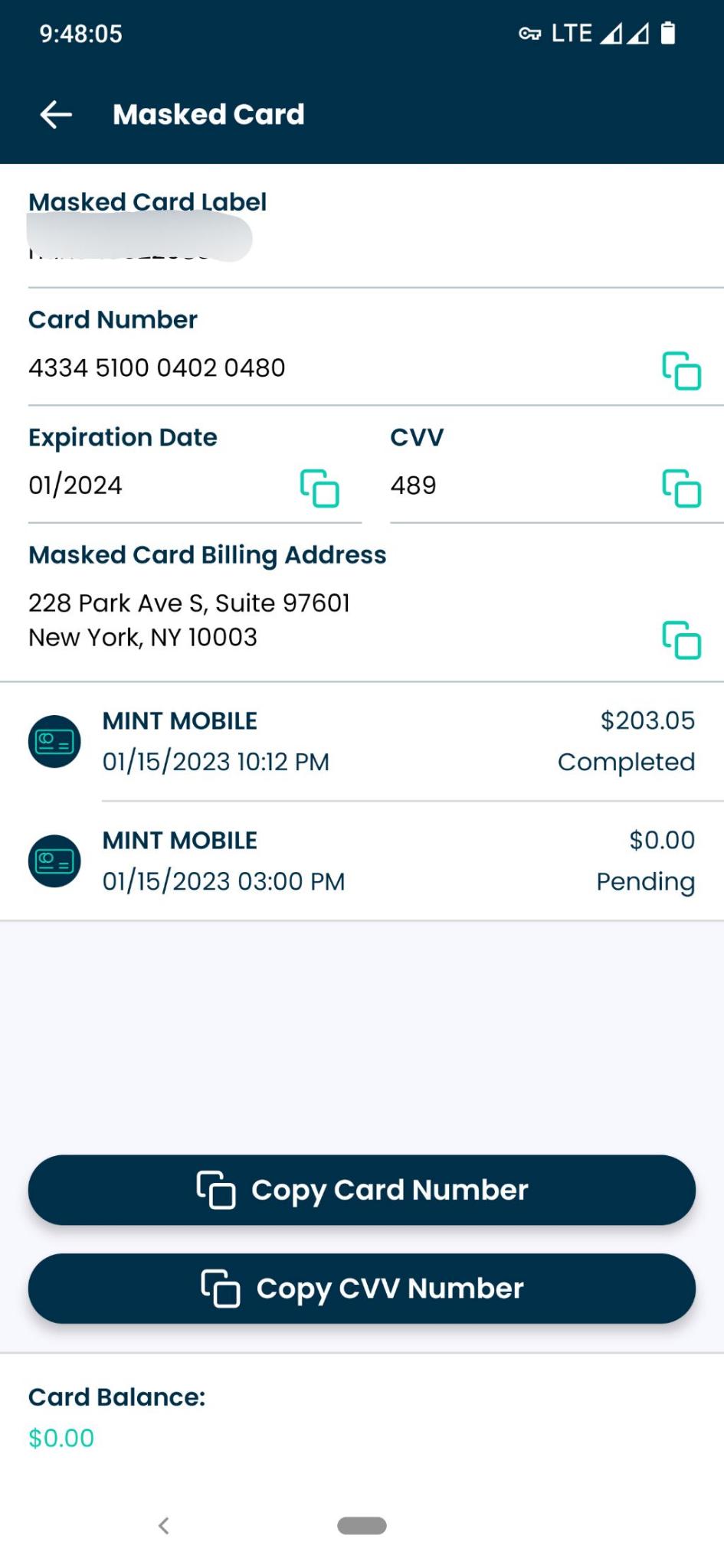Copy the CVV 489 with its icon
The height and width of the screenshot is (1568, 724).
tap(681, 488)
